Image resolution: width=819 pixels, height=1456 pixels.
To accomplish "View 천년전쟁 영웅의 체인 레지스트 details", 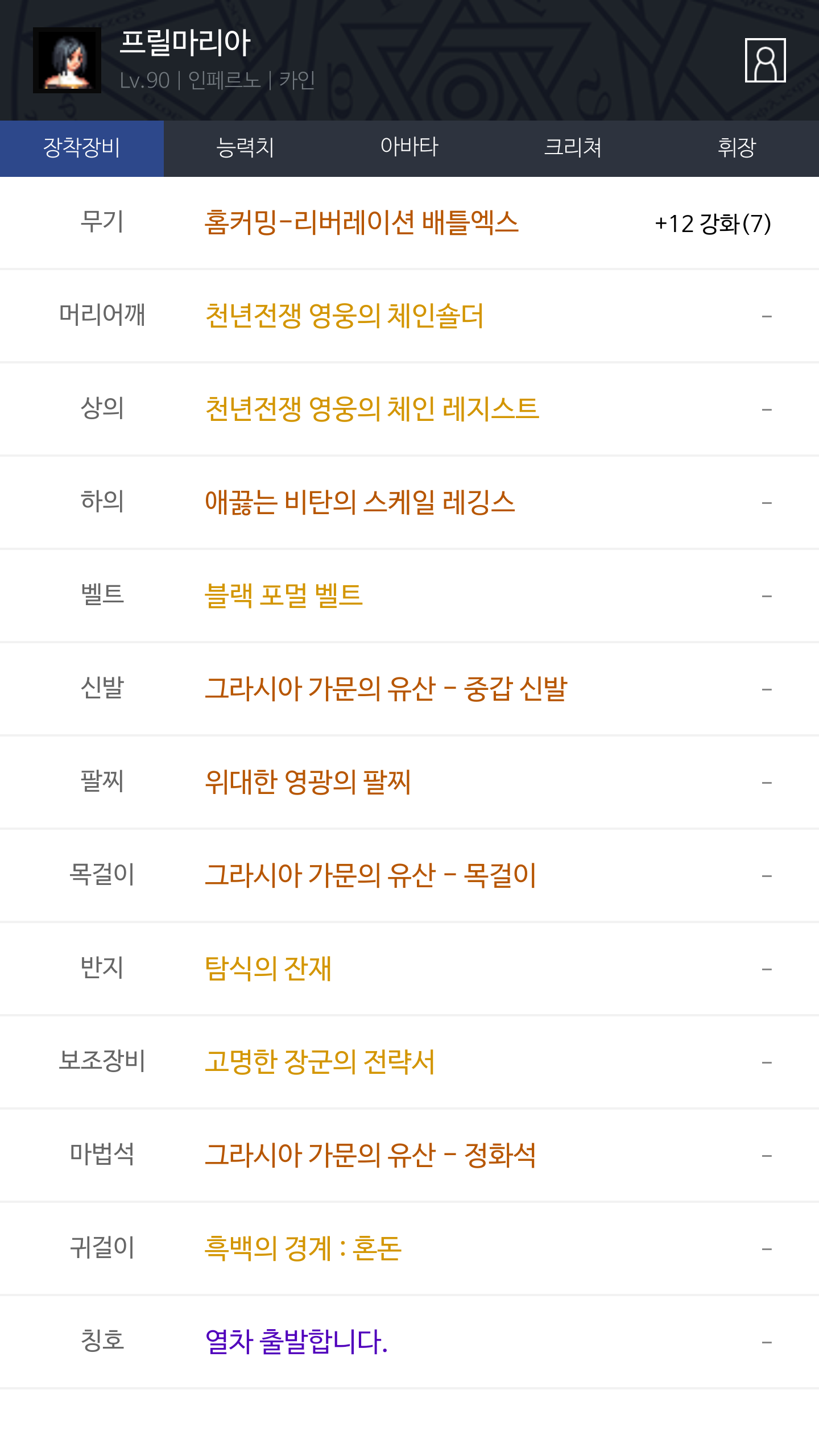I will 372,409.
